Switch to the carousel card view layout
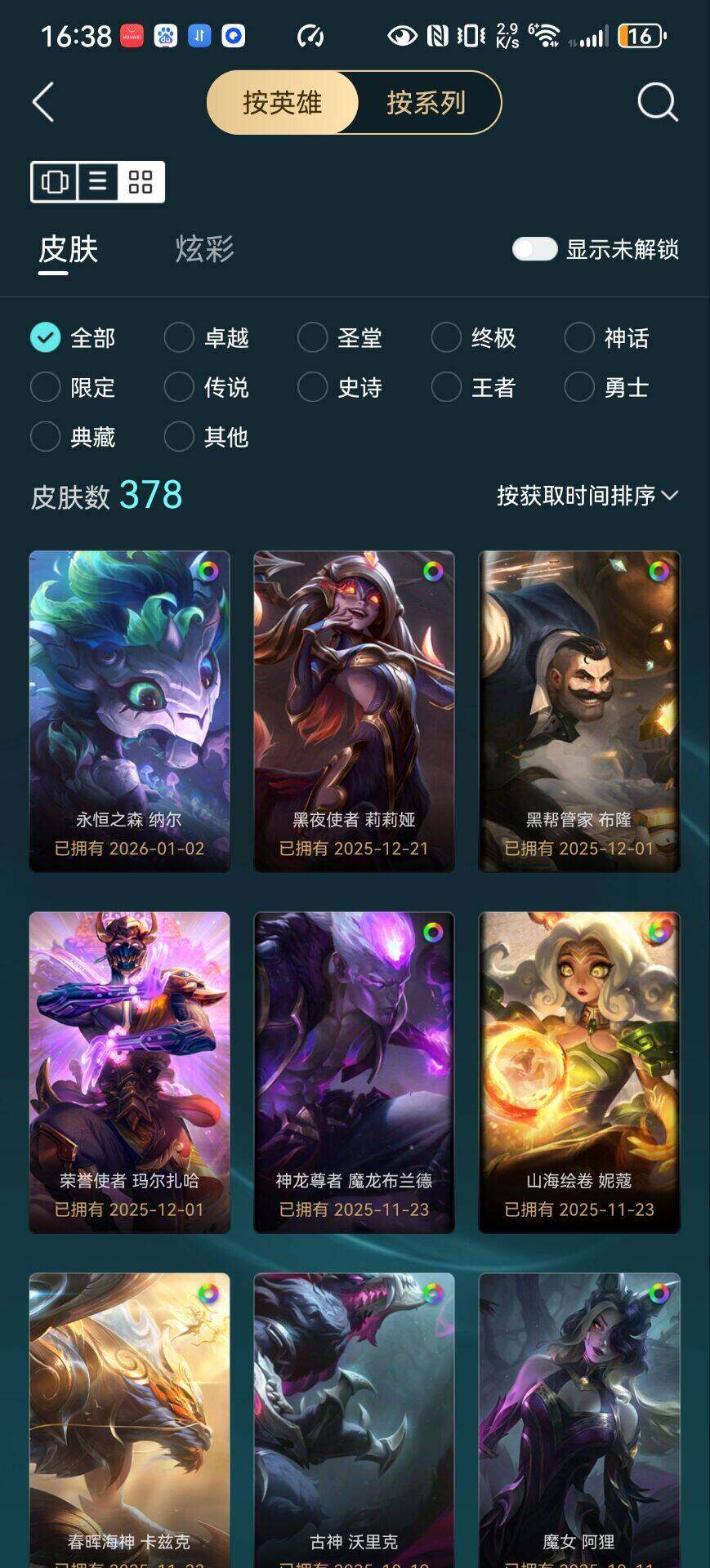This screenshot has height=1568, width=710. [x=55, y=181]
